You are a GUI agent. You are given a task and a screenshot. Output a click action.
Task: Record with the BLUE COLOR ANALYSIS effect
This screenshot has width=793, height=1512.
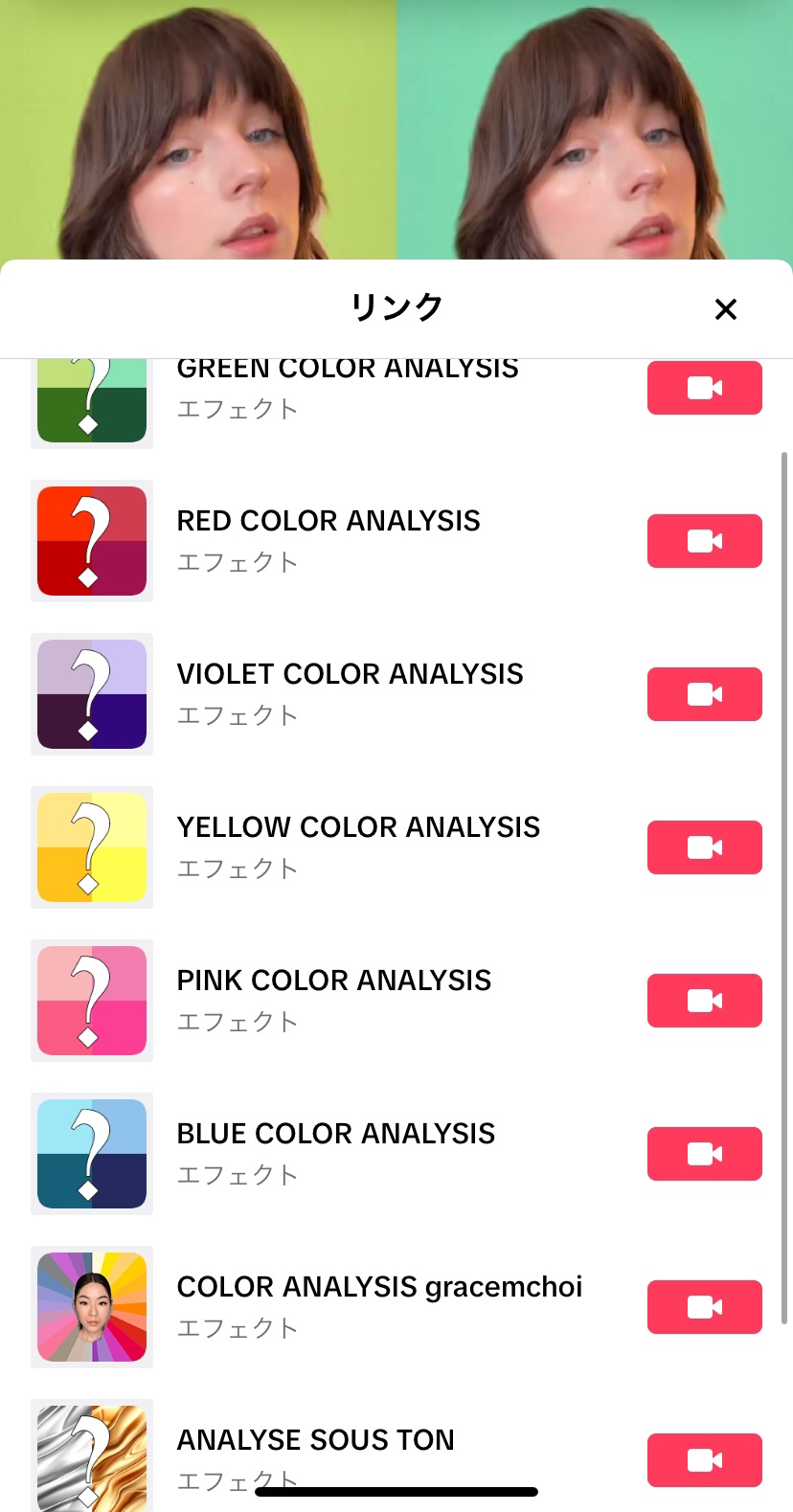pyautogui.click(x=704, y=1154)
